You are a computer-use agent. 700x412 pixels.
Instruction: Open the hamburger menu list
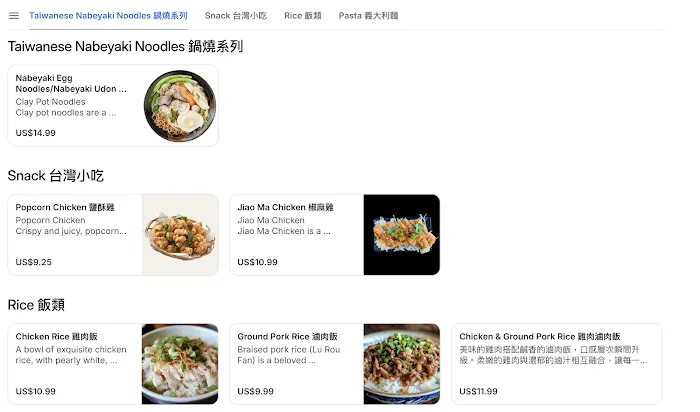pos(14,16)
